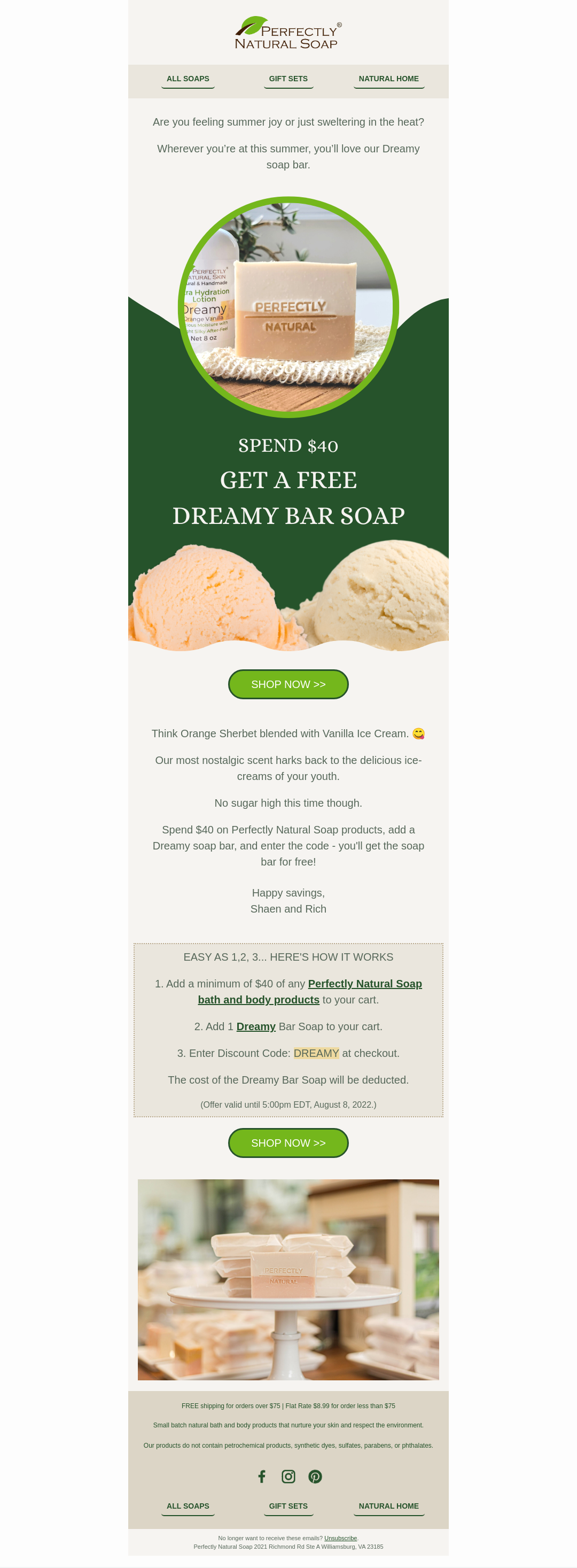Unsubscribe from these emails
The height and width of the screenshot is (1568, 577).
click(x=340, y=1538)
